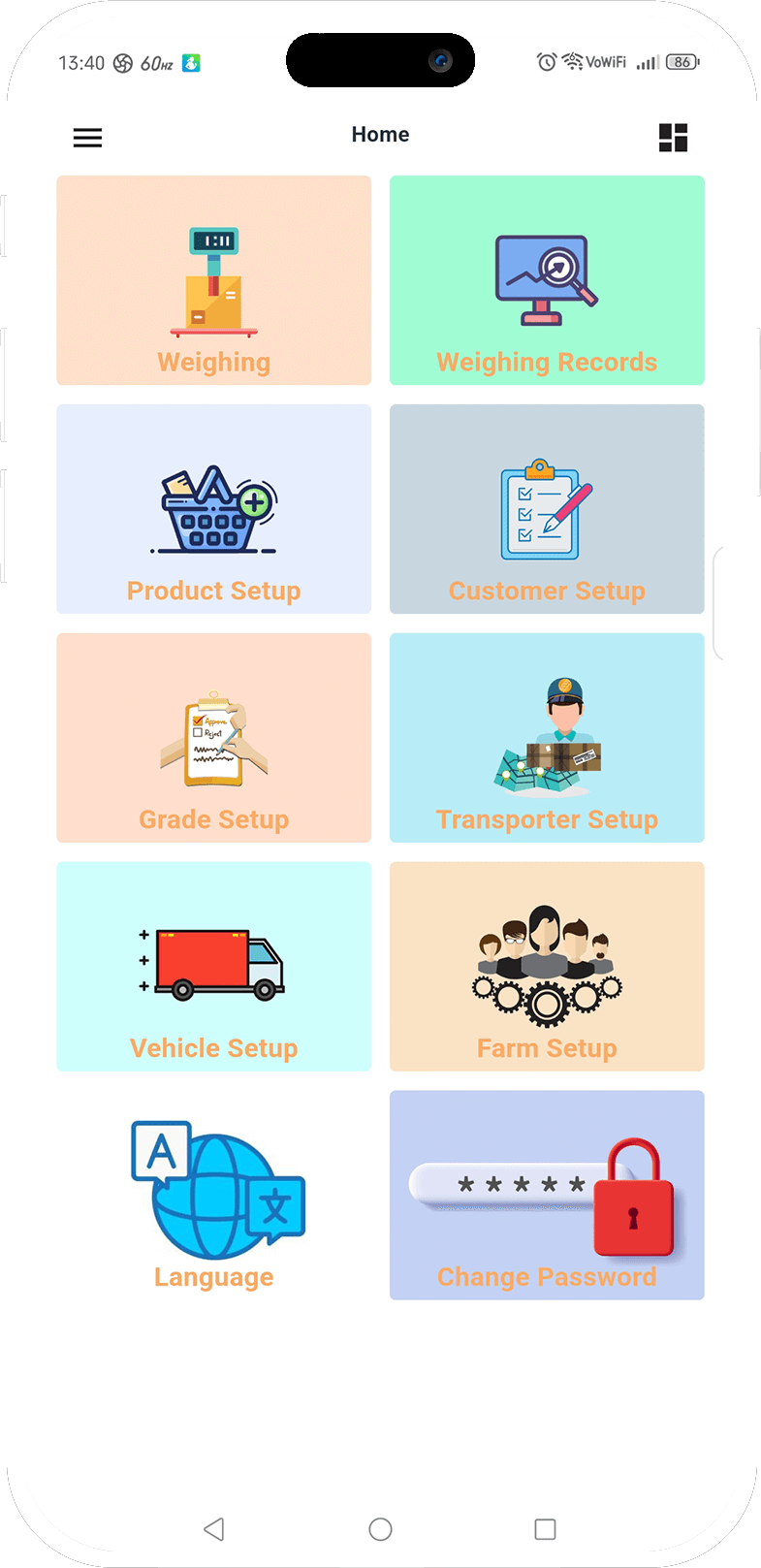Open Transporter Setup

coord(547,738)
